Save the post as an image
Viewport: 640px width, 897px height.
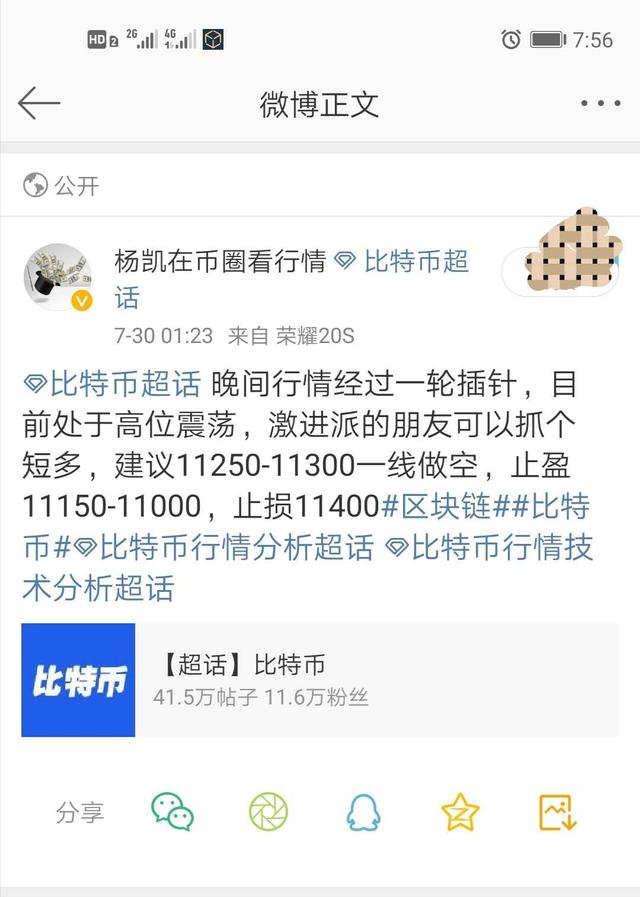tap(557, 811)
